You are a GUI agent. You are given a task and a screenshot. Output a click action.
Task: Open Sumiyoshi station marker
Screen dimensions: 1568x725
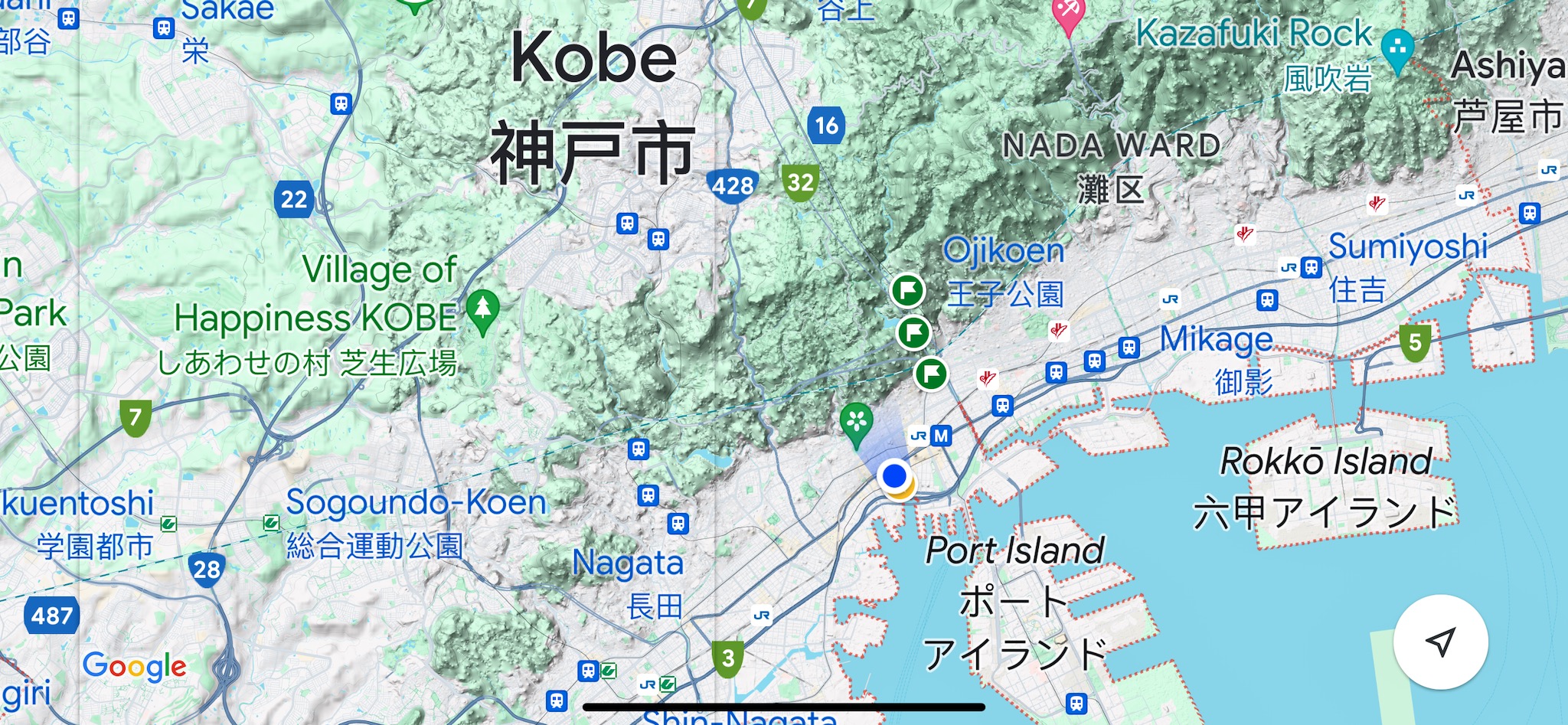click(1312, 267)
